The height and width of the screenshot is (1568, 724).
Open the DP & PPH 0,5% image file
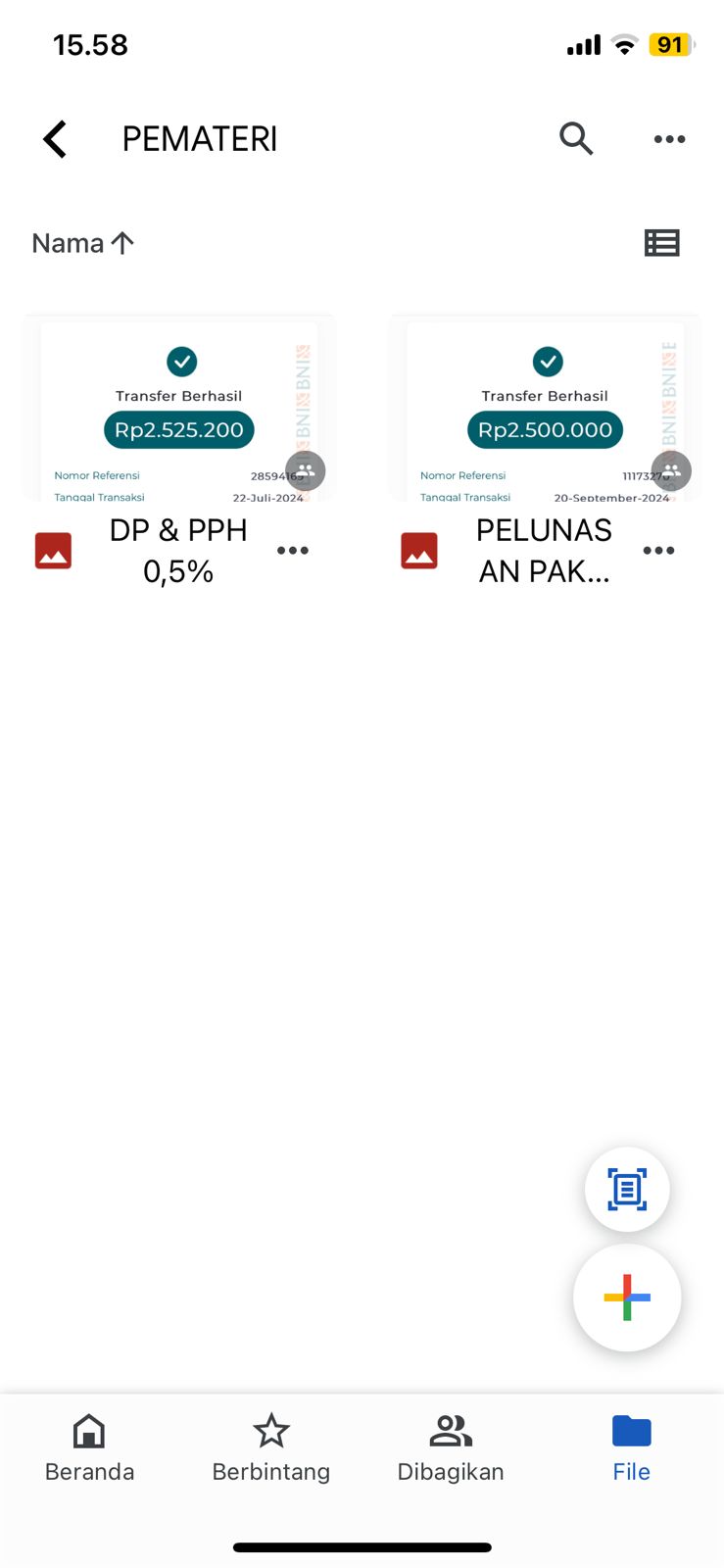pos(178,410)
